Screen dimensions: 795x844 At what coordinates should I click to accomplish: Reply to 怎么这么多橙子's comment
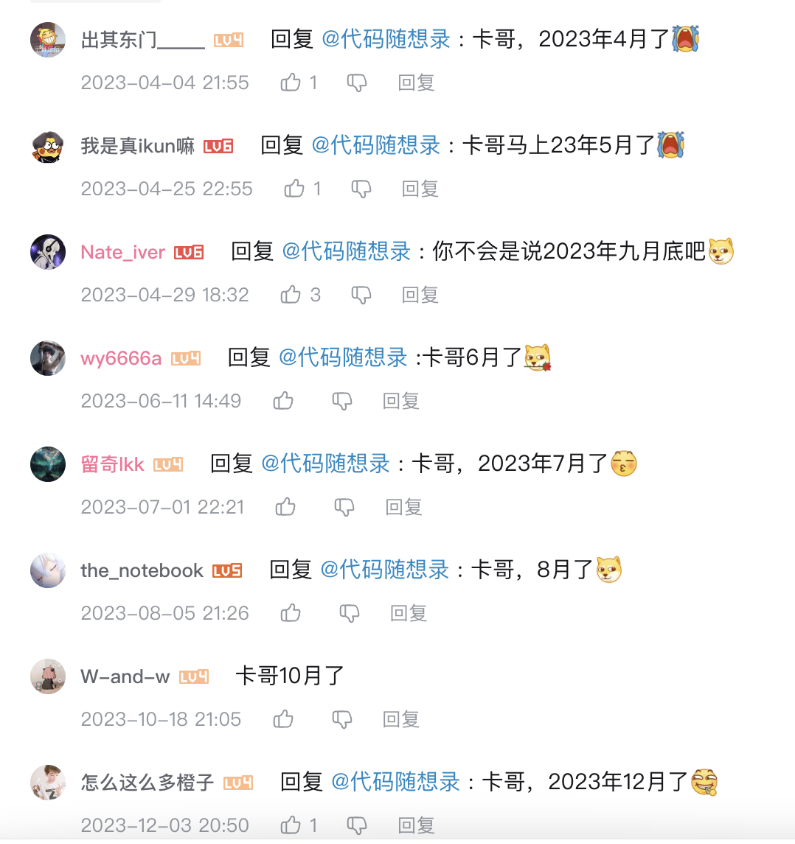tap(416, 825)
